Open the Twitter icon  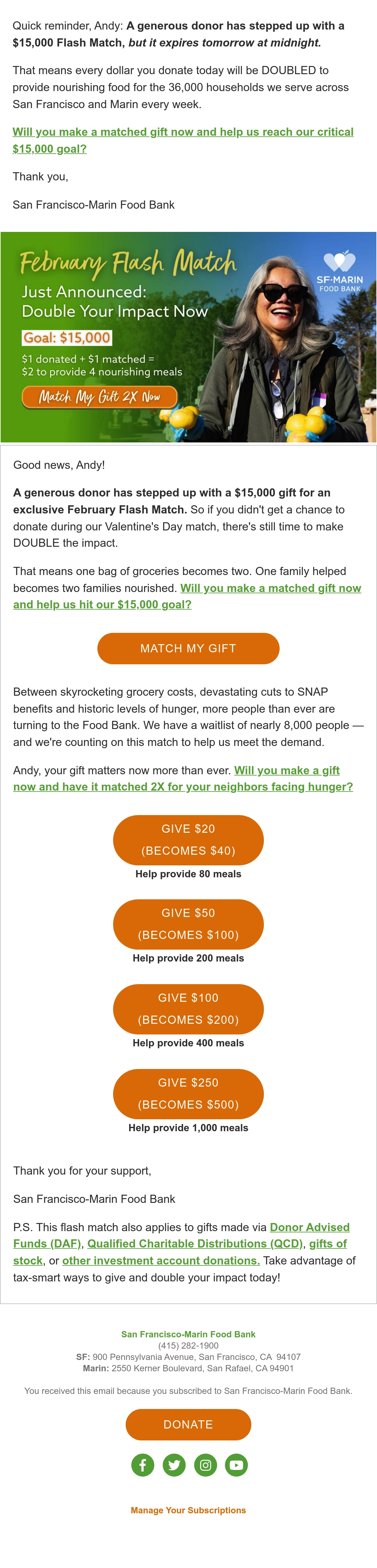pyautogui.click(x=174, y=1465)
